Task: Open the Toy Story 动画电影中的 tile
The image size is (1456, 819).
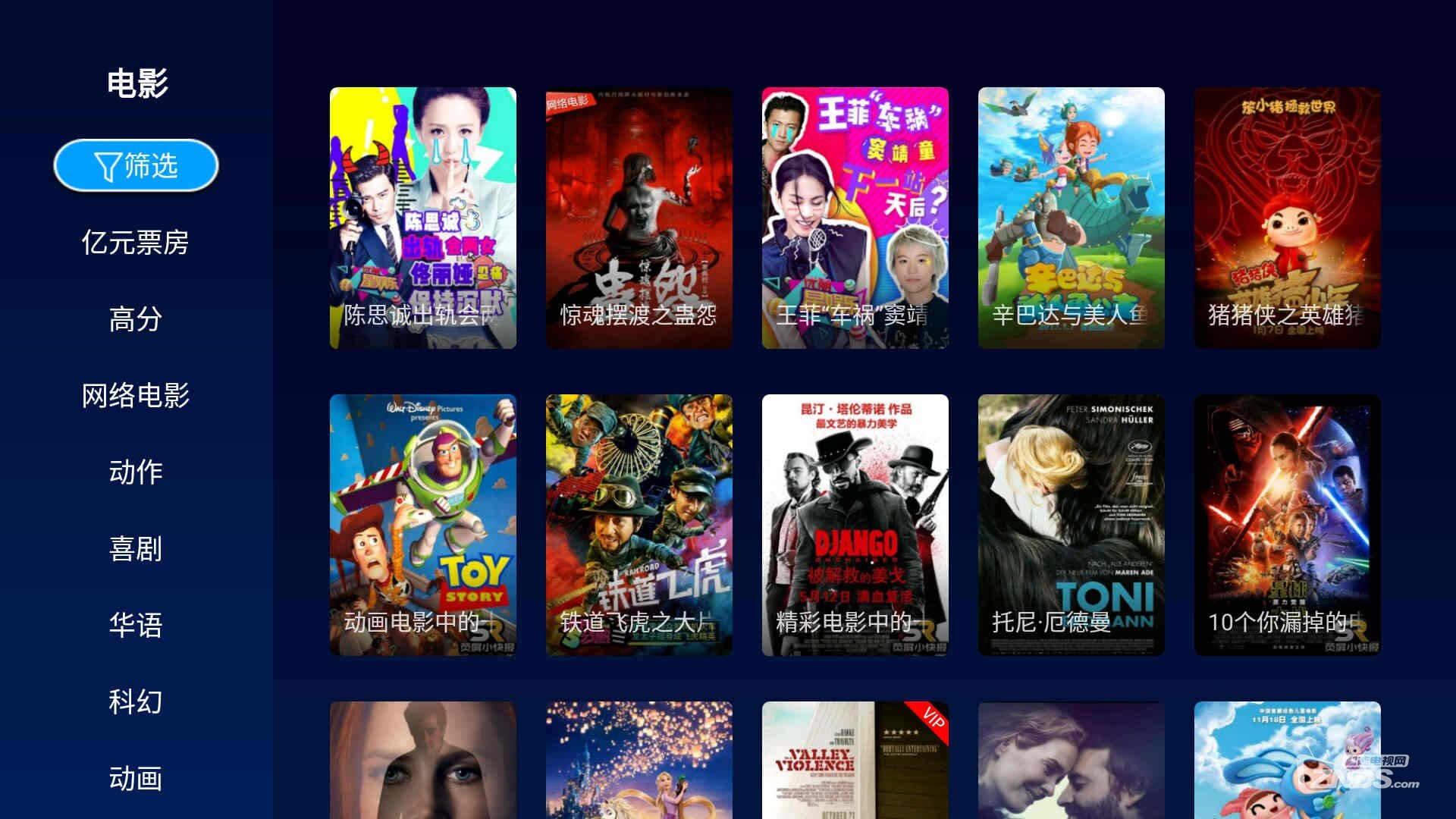Action: click(x=422, y=525)
